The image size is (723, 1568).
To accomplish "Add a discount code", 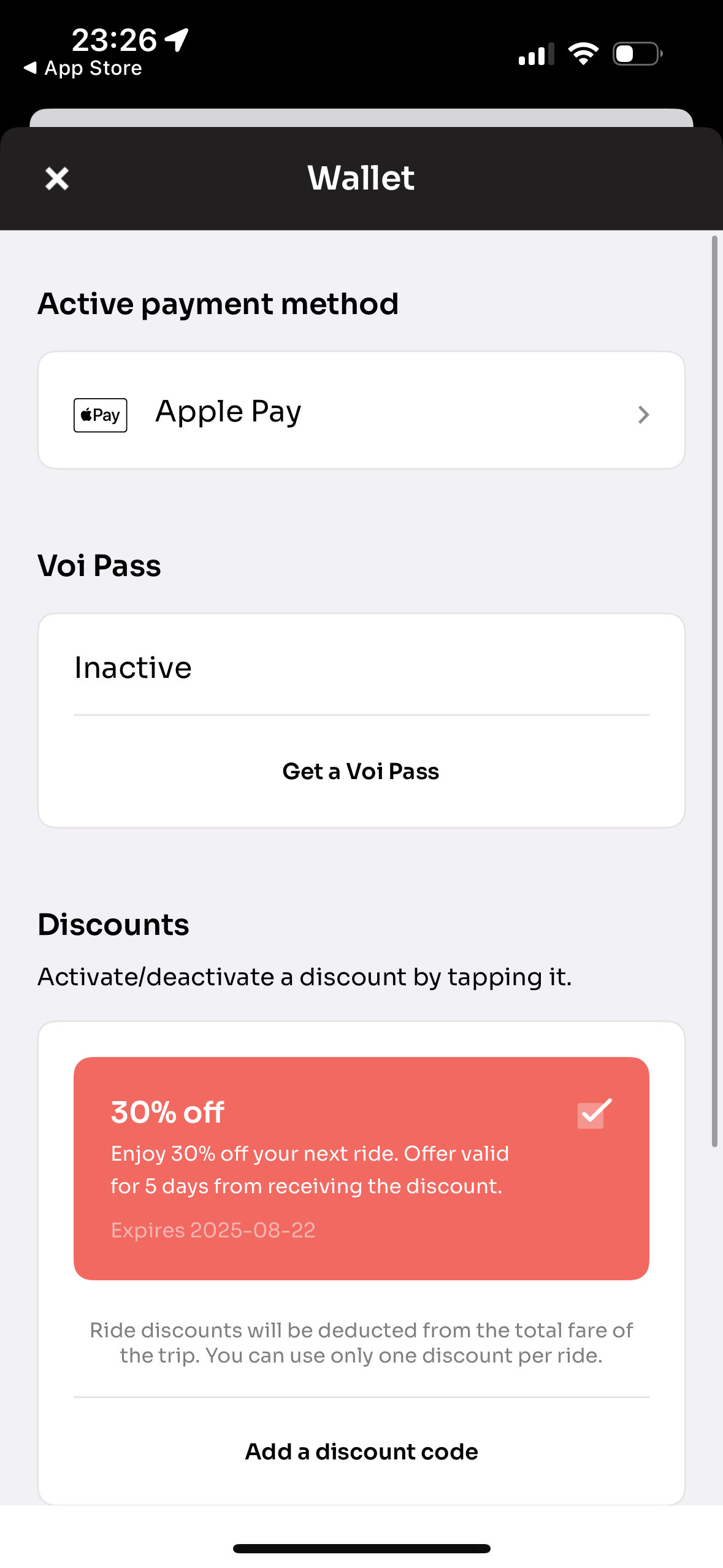I will tap(361, 1451).
